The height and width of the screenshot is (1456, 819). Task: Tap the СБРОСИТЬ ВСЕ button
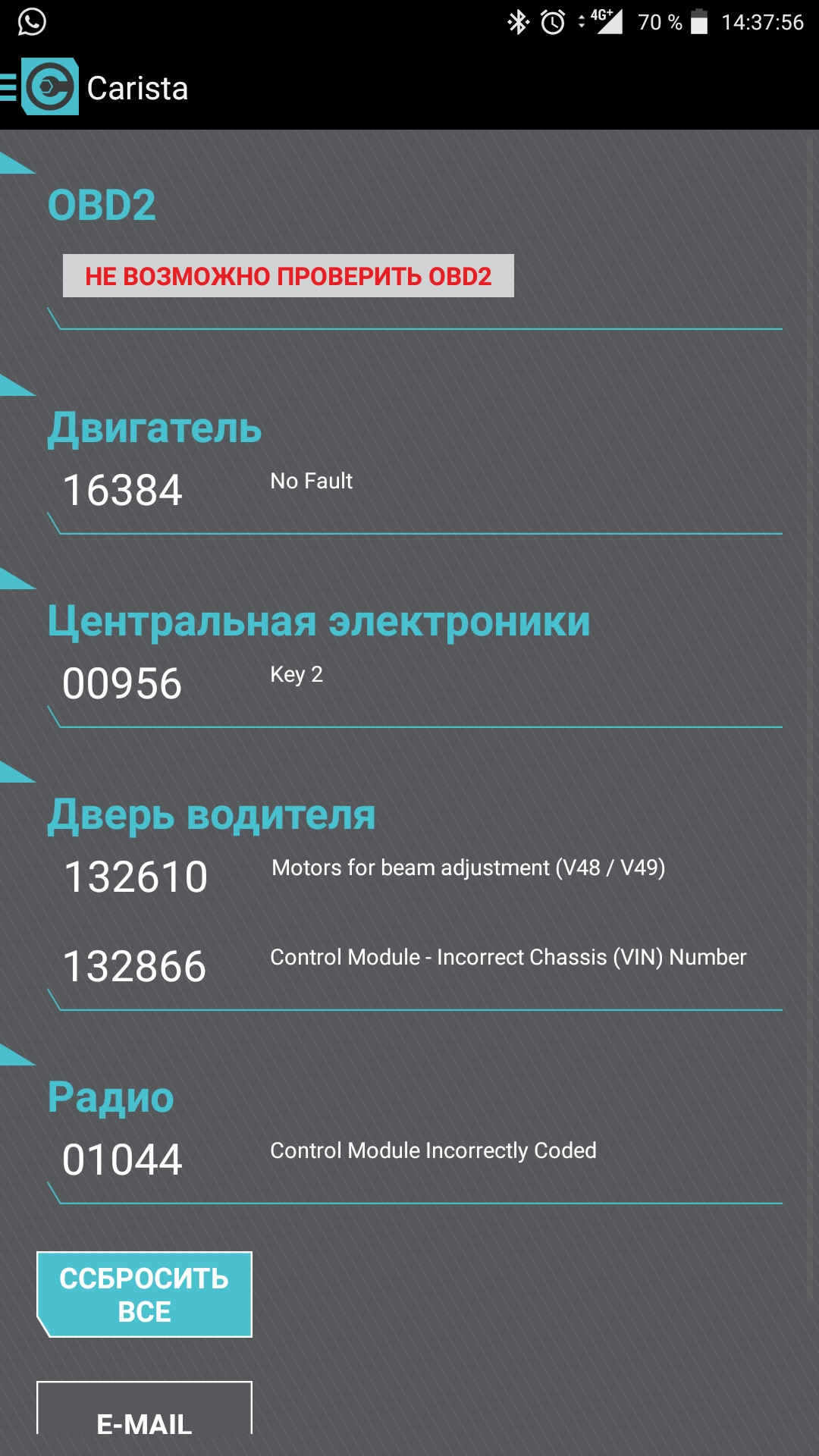pos(144,1294)
